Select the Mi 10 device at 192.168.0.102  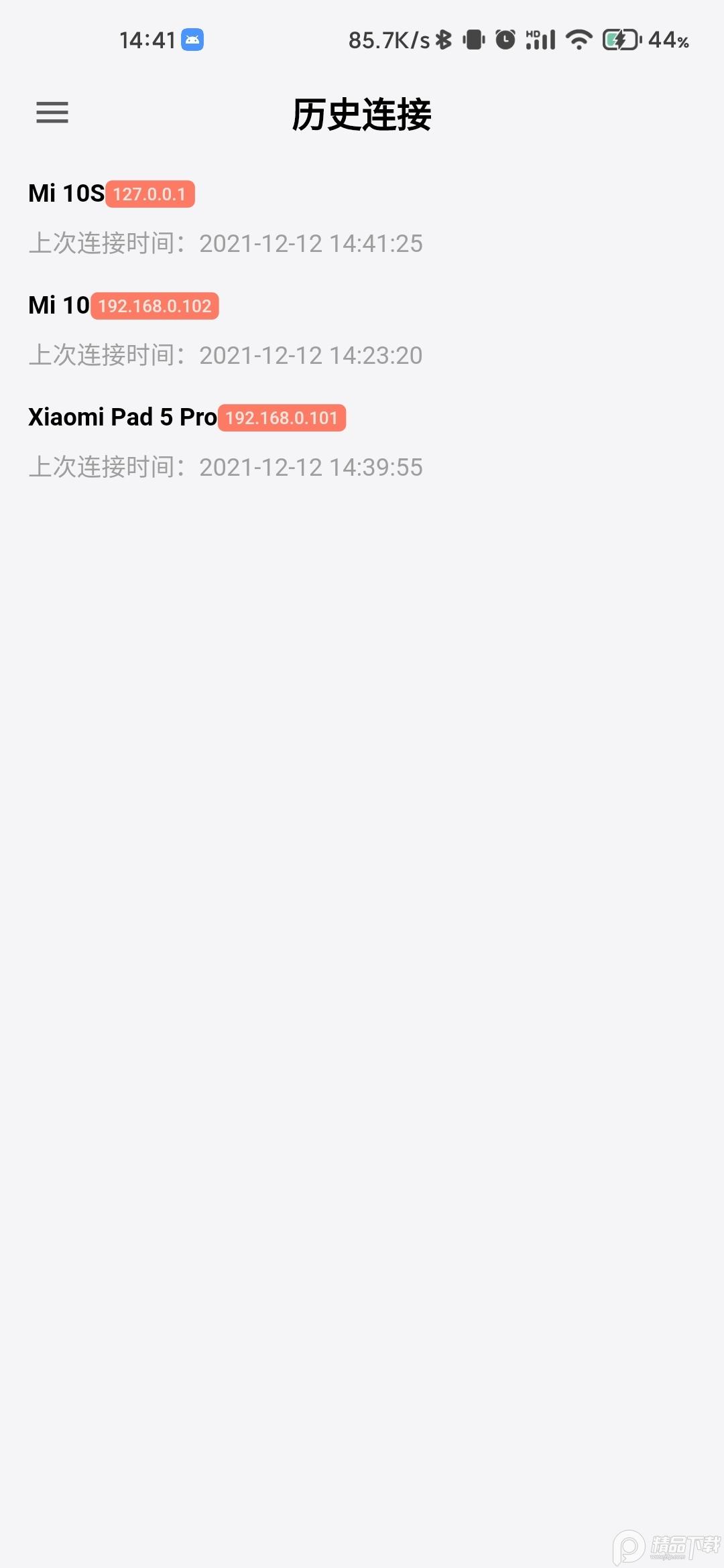[225, 330]
